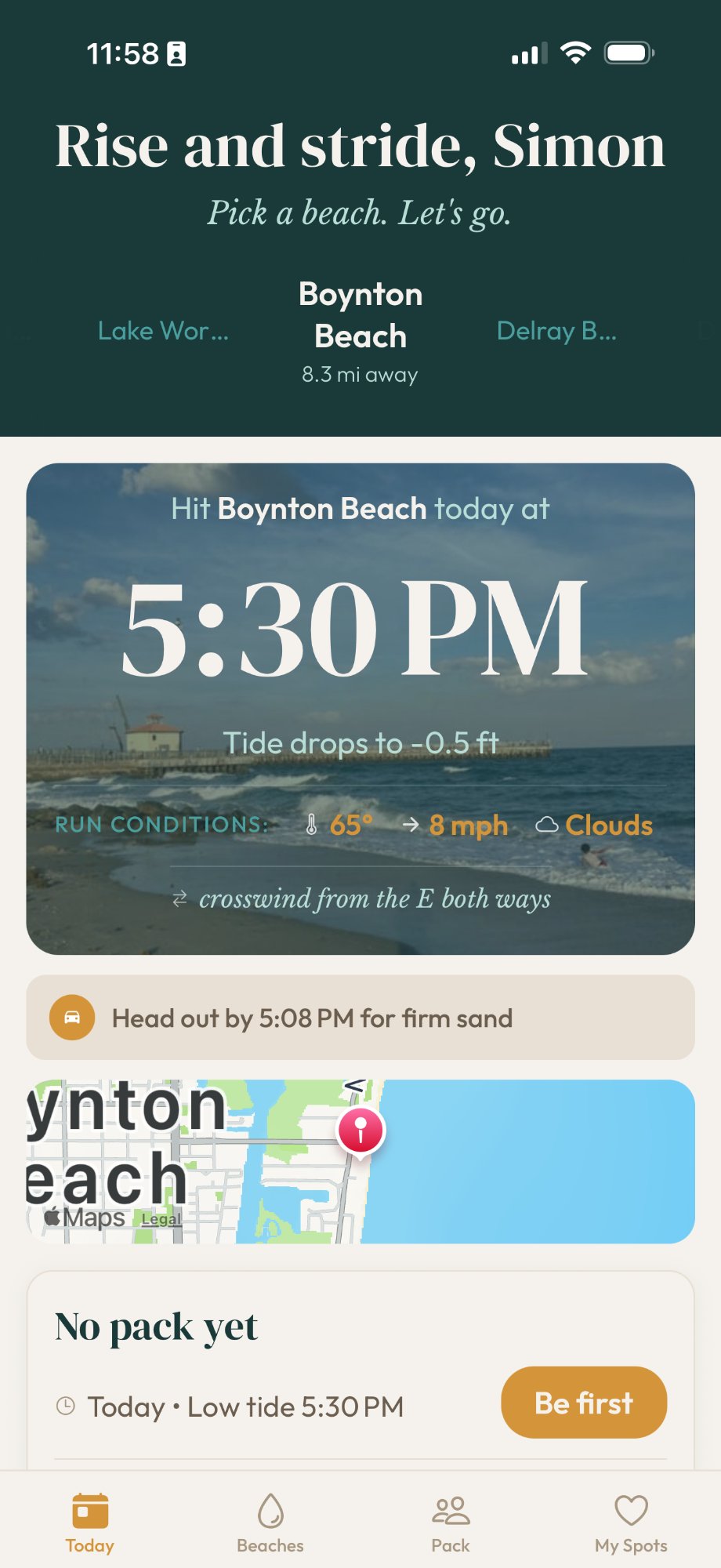Screen dimensions: 721x1568
Task: Tap the Apple Maps logo
Action: click(x=81, y=1218)
